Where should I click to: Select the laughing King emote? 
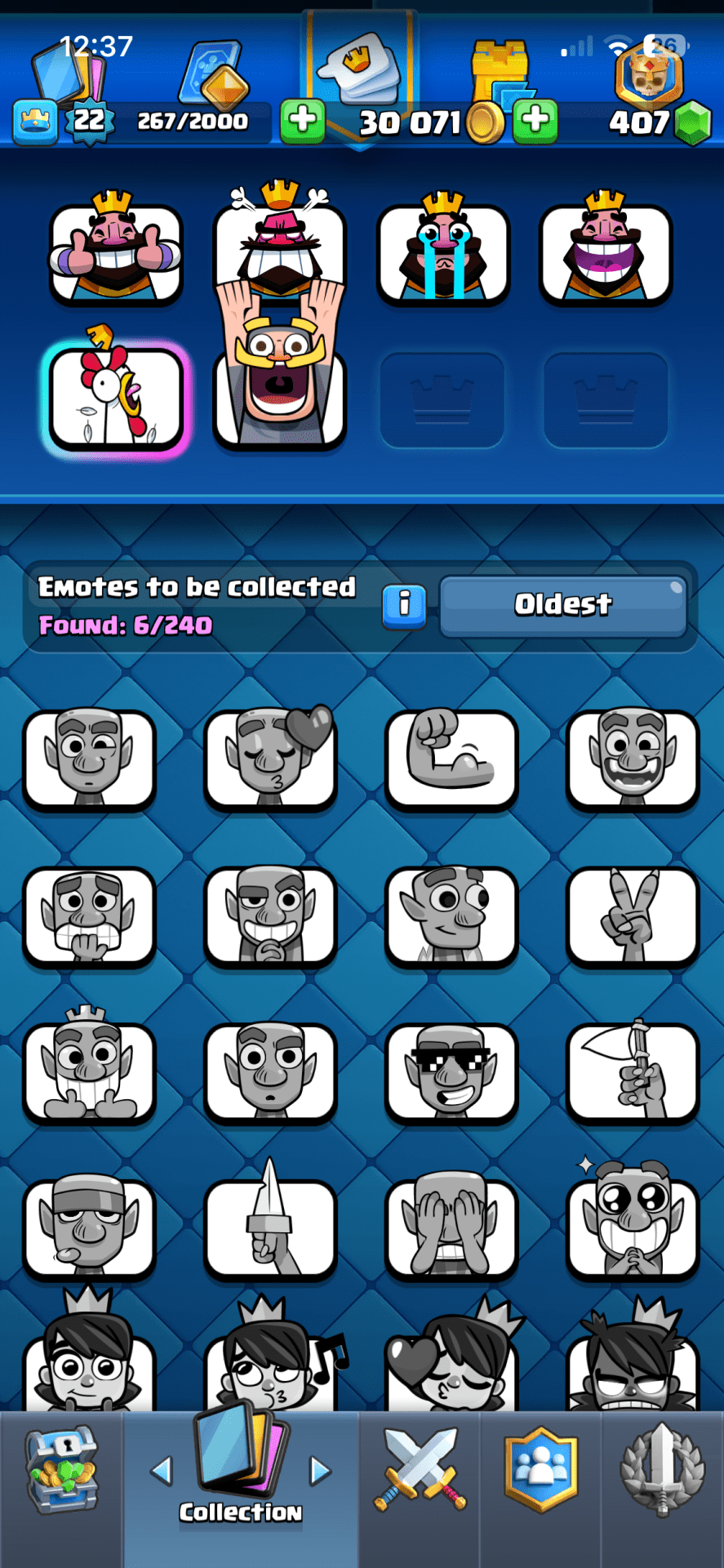tap(605, 253)
